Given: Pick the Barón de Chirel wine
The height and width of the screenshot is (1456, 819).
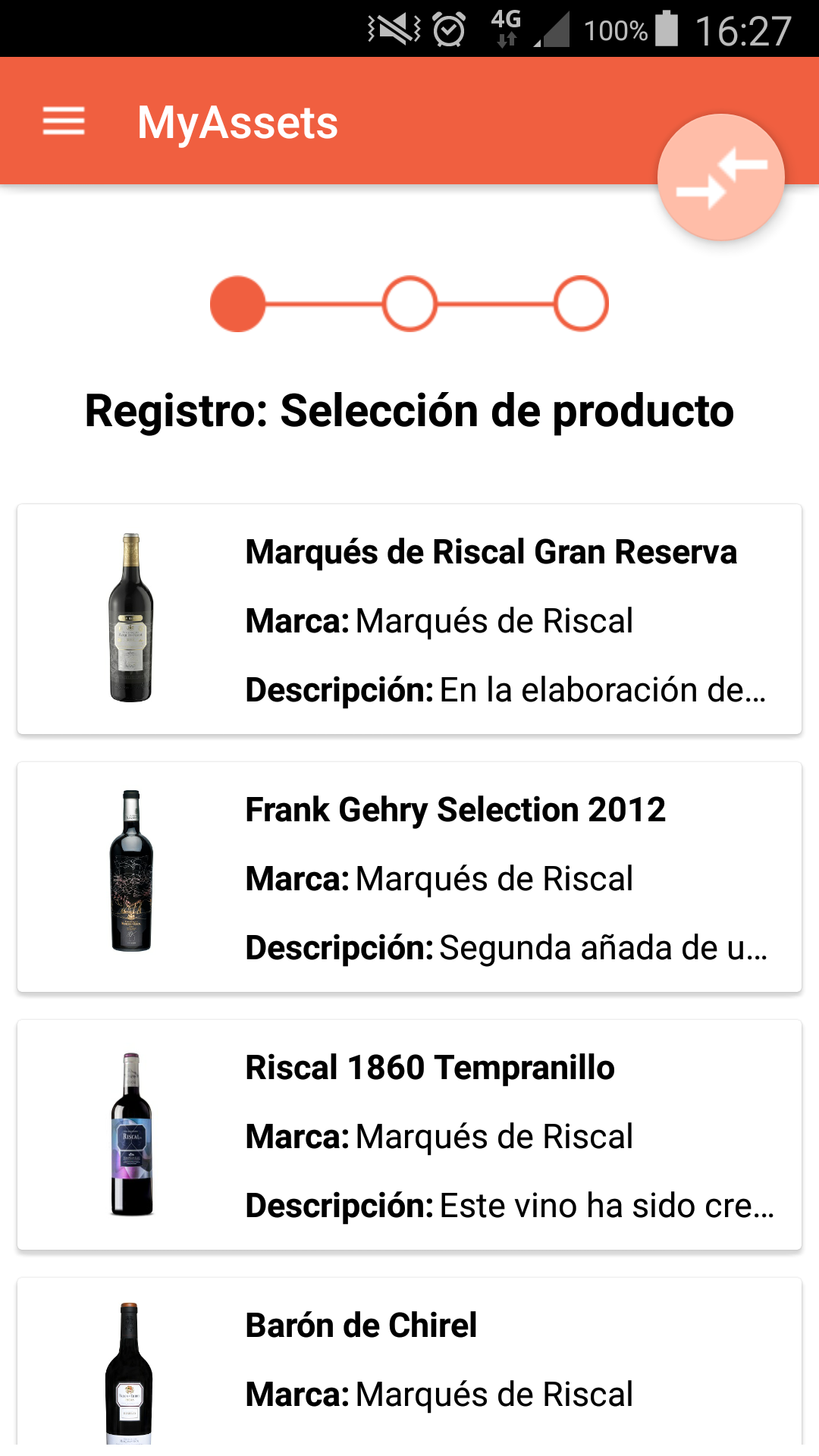Looking at the screenshot, I should tap(409, 1365).
